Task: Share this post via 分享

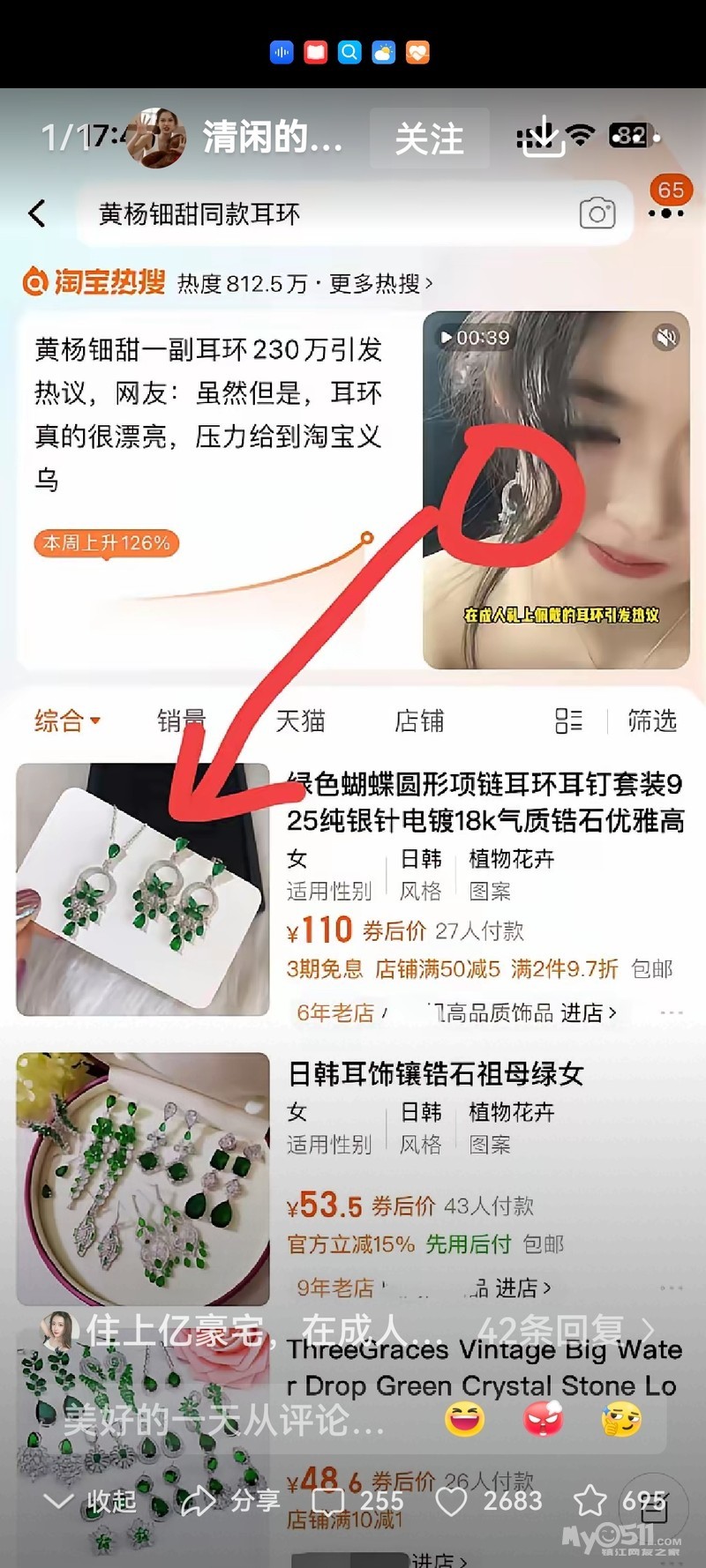Action: tap(231, 1502)
